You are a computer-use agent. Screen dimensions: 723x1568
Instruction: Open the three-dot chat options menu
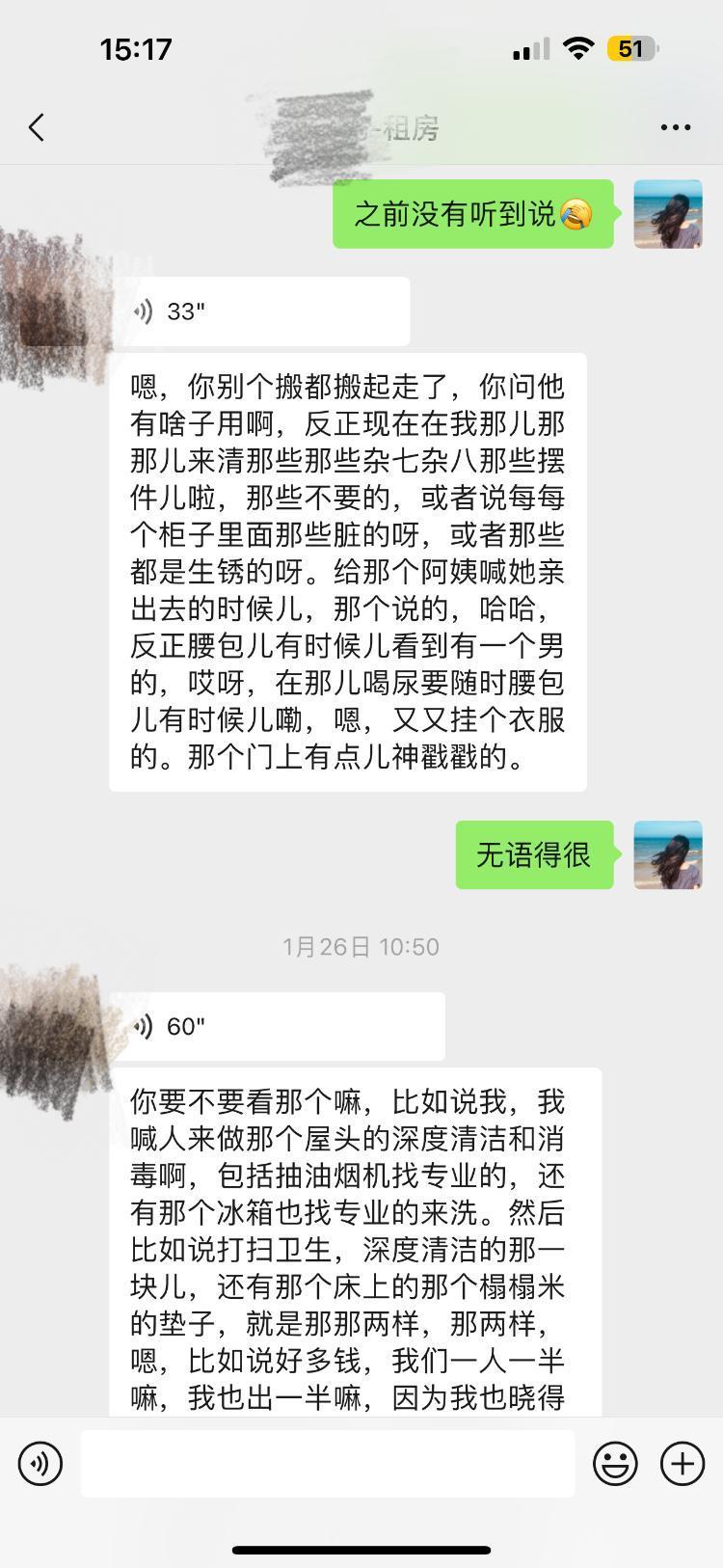[x=675, y=127]
